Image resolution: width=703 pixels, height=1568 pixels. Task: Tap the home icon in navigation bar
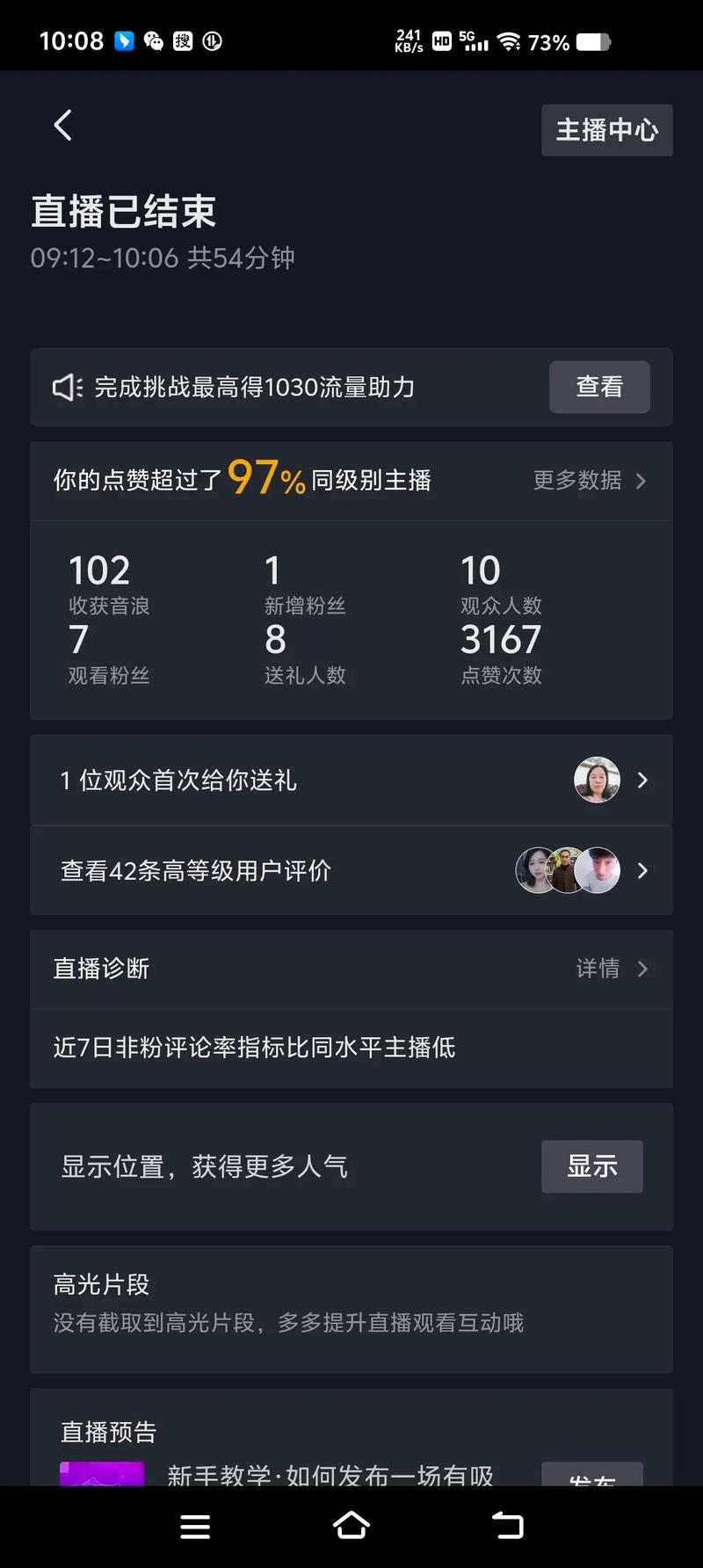(x=351, y=1527)
